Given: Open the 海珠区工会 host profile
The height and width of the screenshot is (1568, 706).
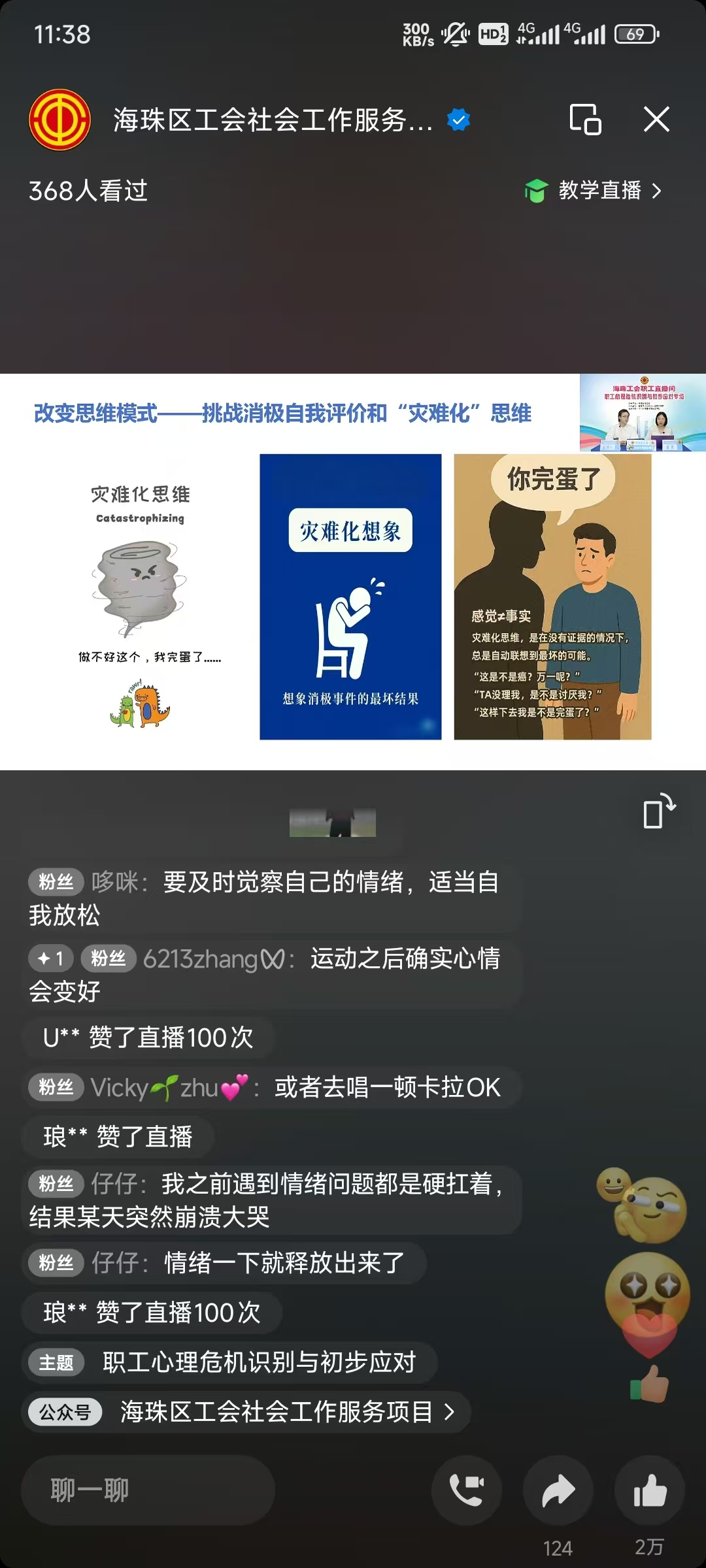Looking at the screenshot, I should 59,120.
